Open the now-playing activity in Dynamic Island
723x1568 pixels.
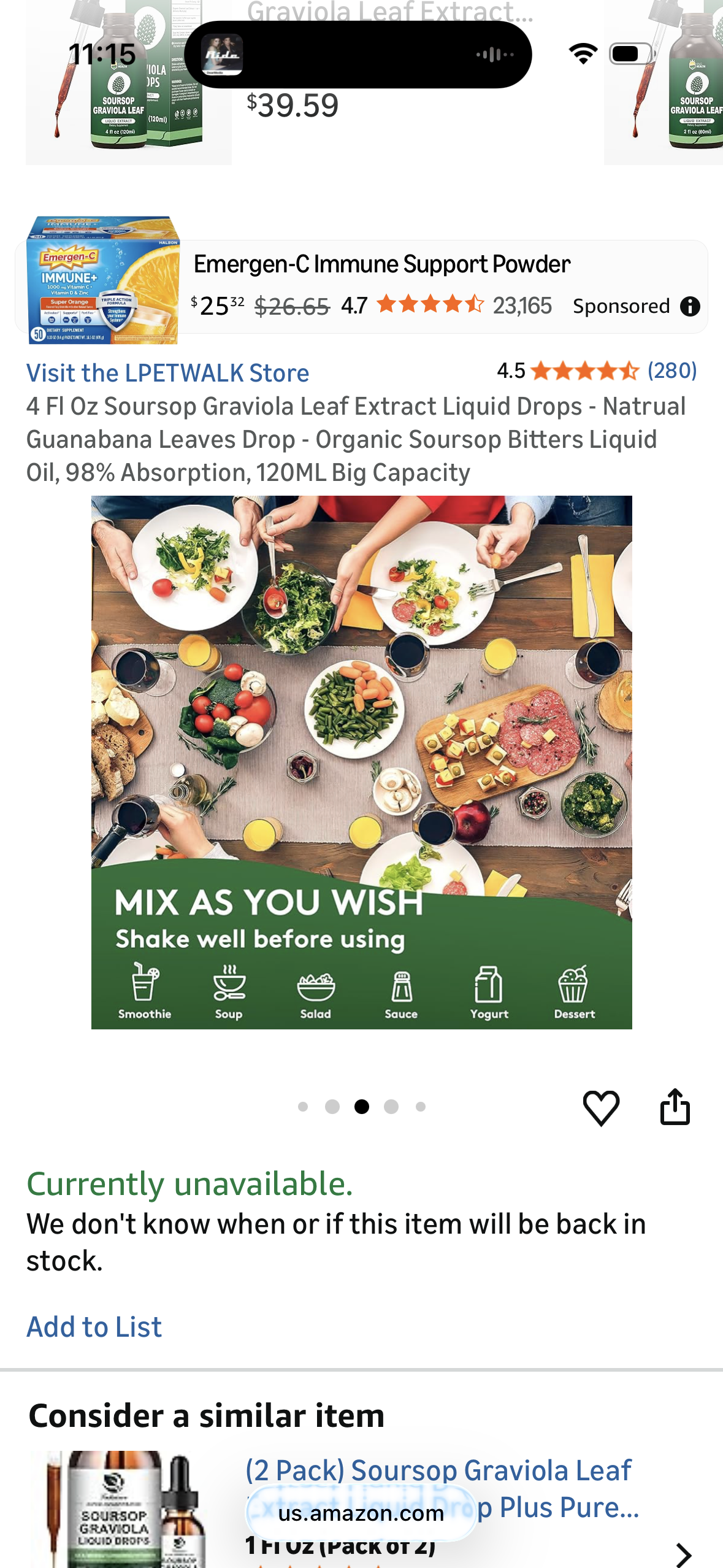(x=358, y=55)
